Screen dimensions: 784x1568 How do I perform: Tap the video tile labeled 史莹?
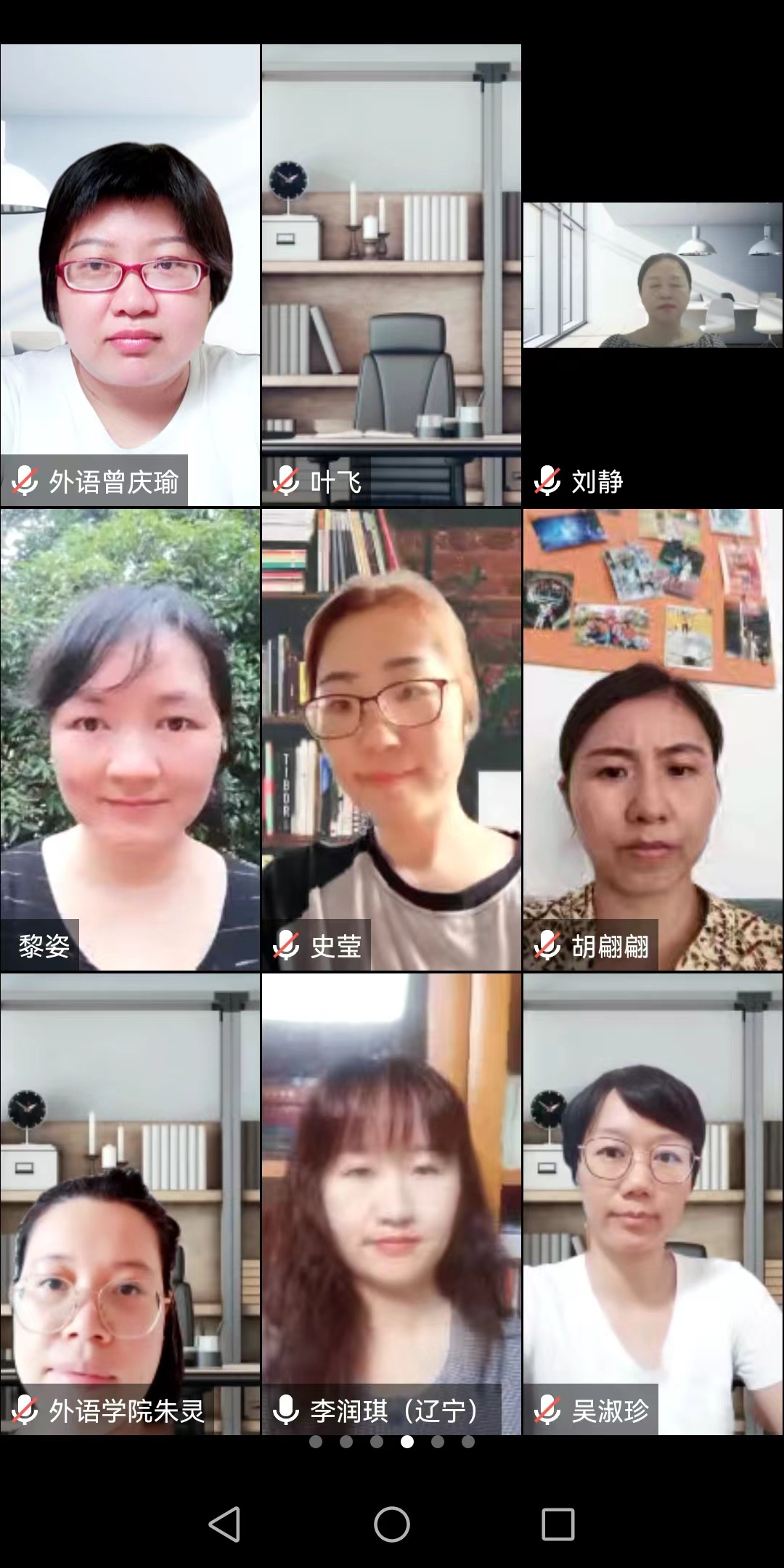point(391,739)
